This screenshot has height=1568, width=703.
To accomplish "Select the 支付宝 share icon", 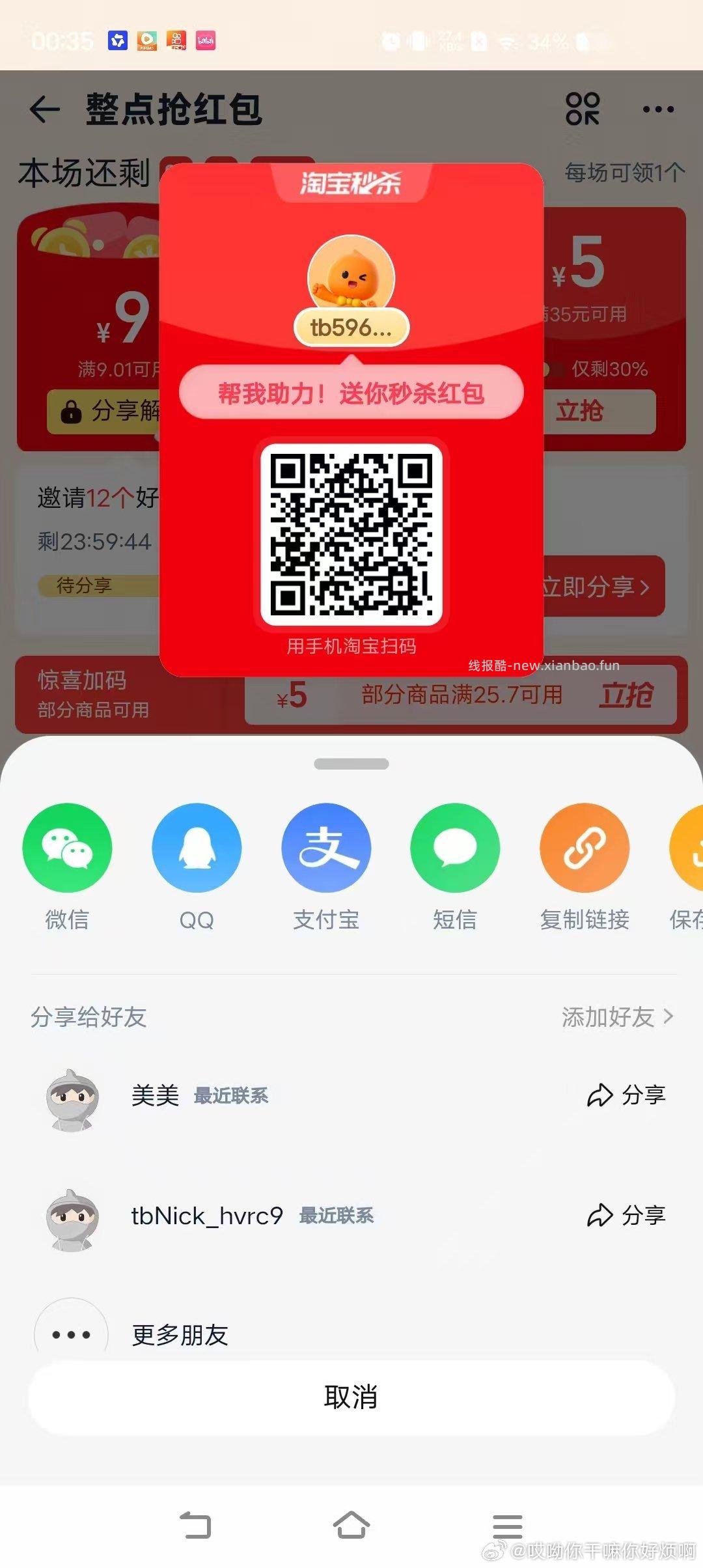I will coord(326,848).
